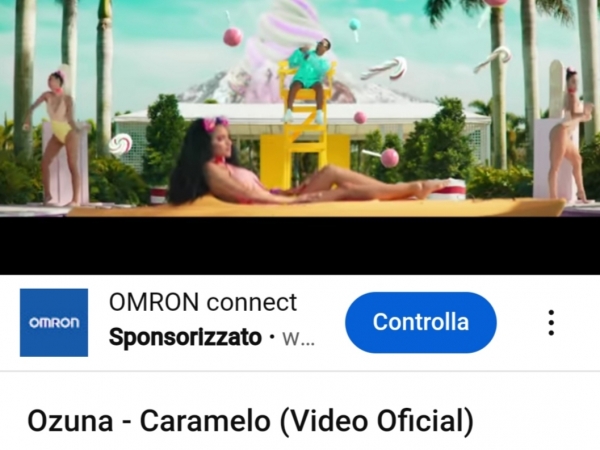Tap the blue Controlla button
Viewport: 600px width, 450px height.
pyautogui.click(x=420, y=322)
